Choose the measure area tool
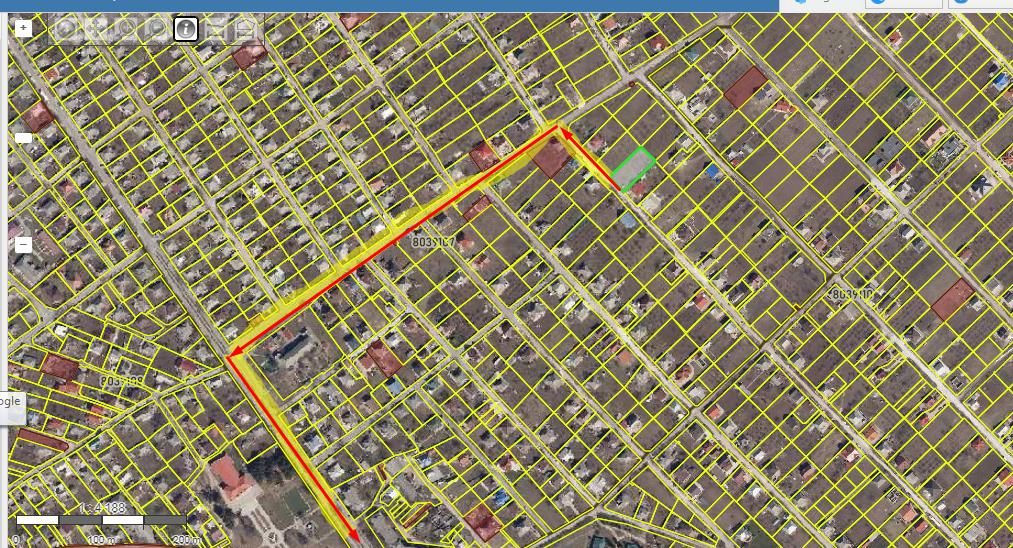 245,29
